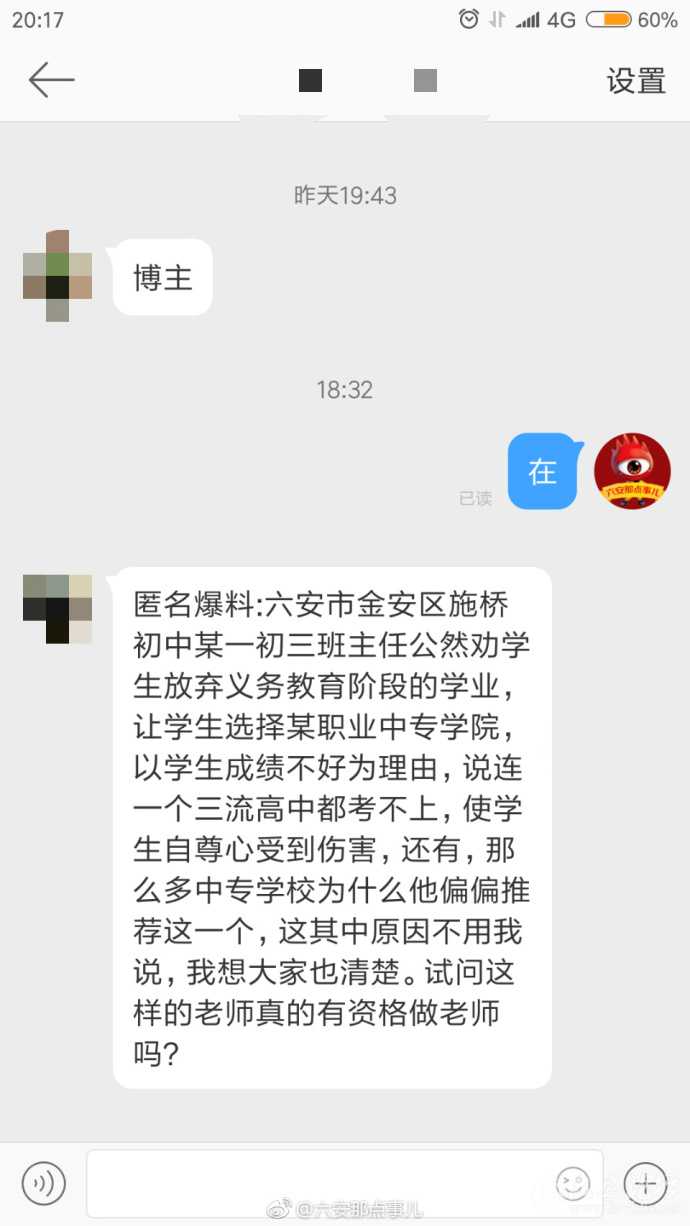Switch to voice message input
The height and width of the screenshot is (1226, 690).
pos(43,1184)
